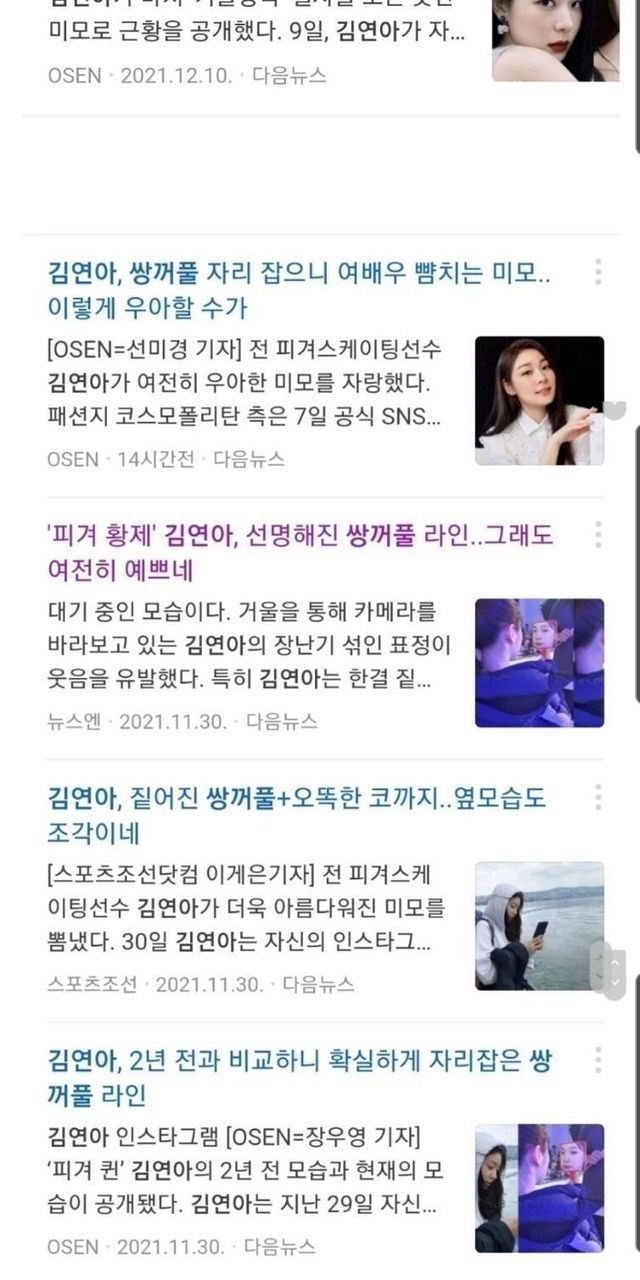The width and height of the screenshot is (640, 1280).
Task: Open overflow menu for '오똑한 코까지' article
Action: (x=597, y=798)
